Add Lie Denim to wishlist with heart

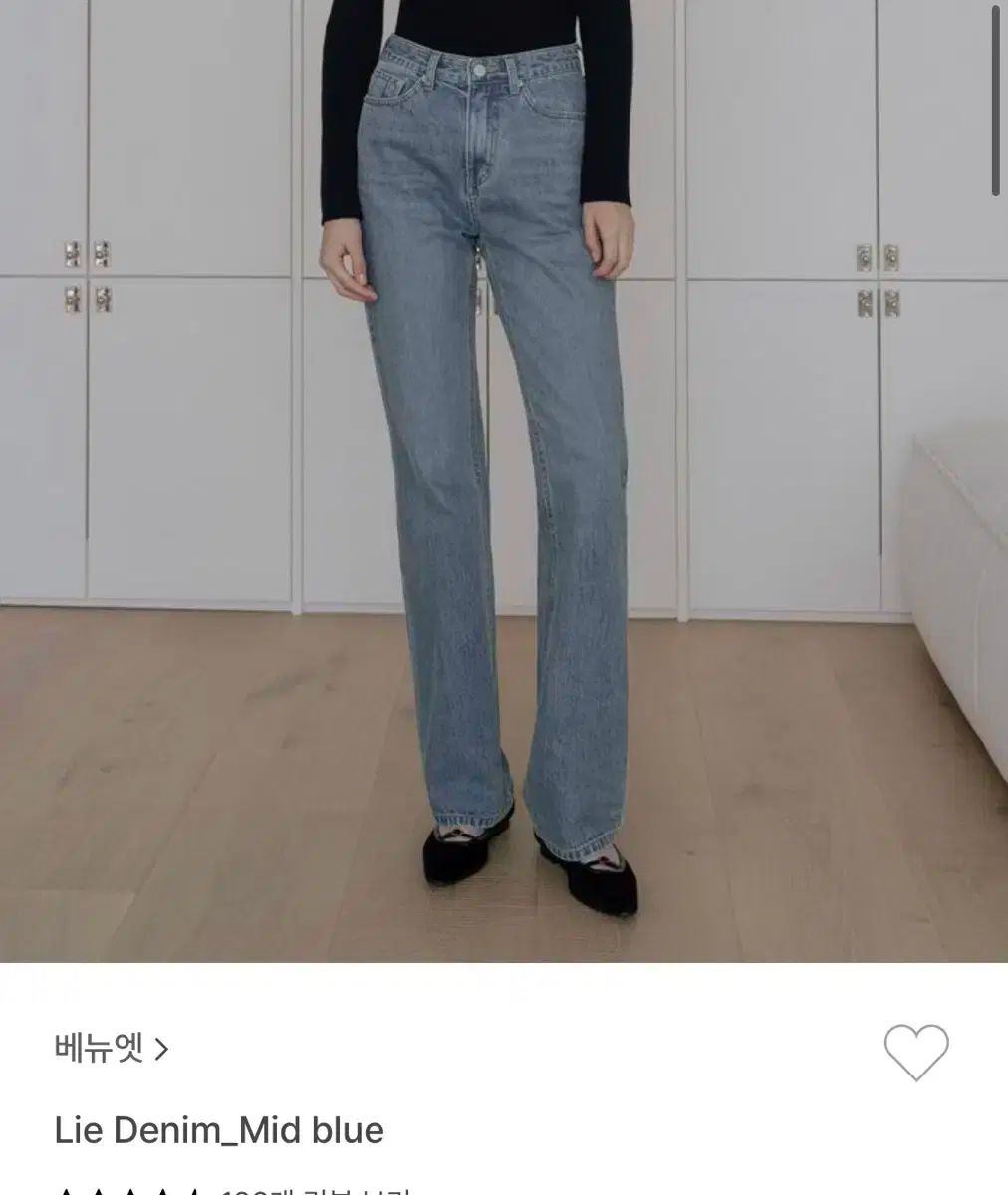pos(915,1053)
